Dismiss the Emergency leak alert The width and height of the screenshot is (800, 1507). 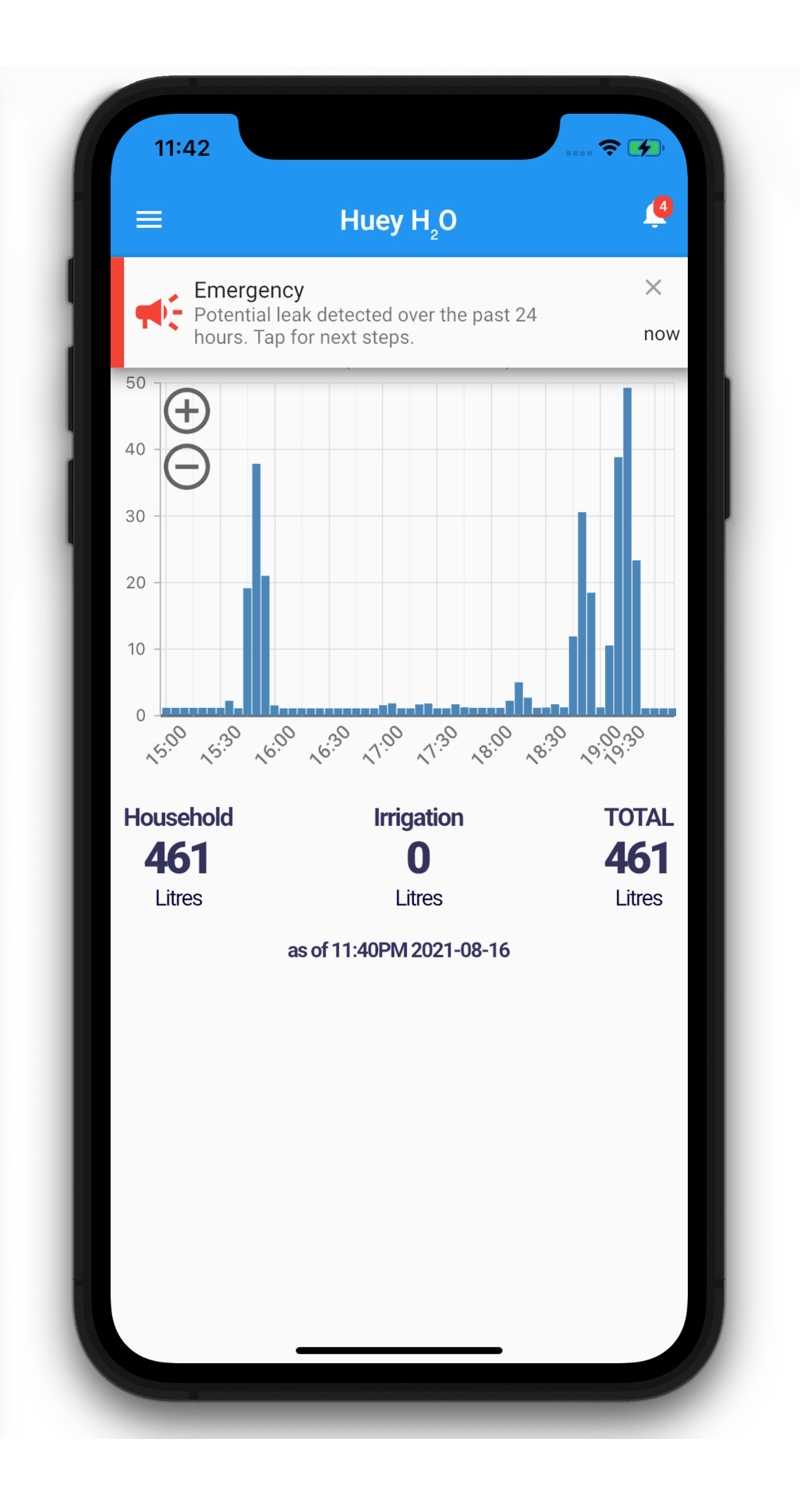pos(653,288)
